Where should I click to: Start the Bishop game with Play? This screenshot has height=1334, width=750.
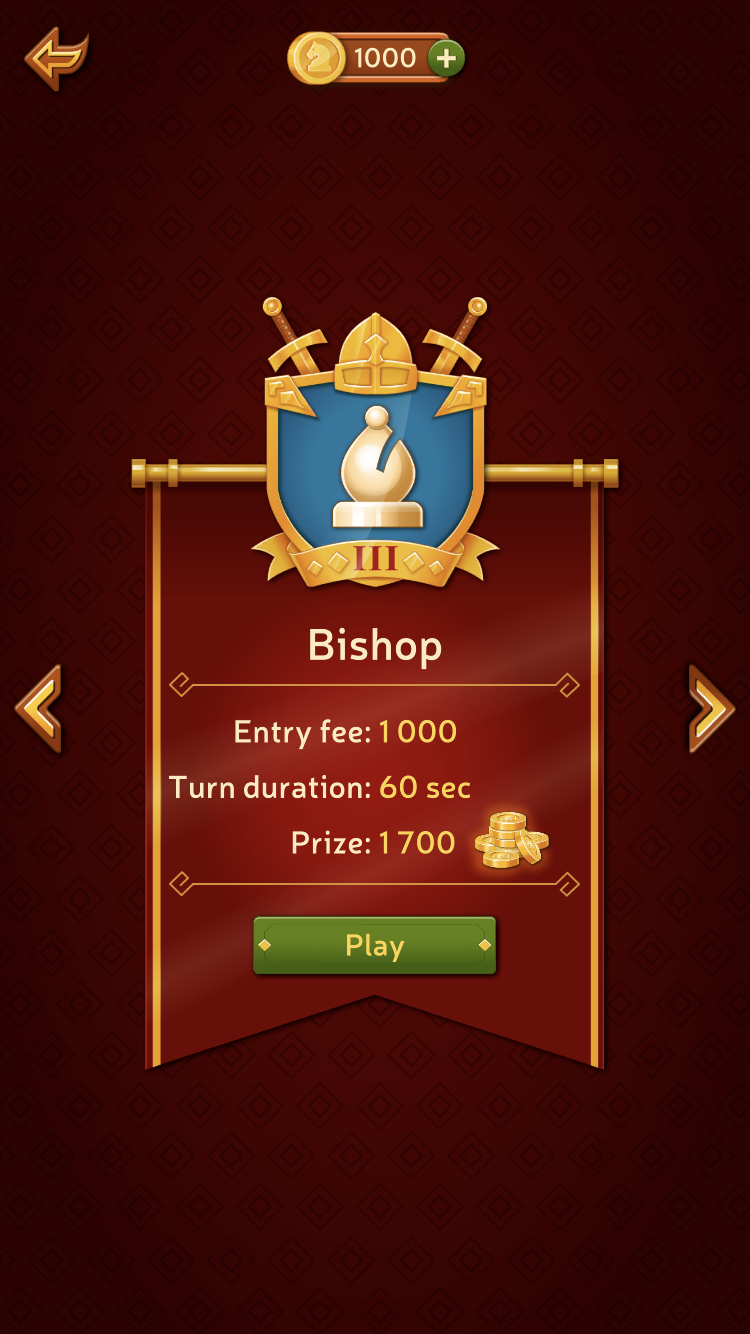[x=374, y=945]
